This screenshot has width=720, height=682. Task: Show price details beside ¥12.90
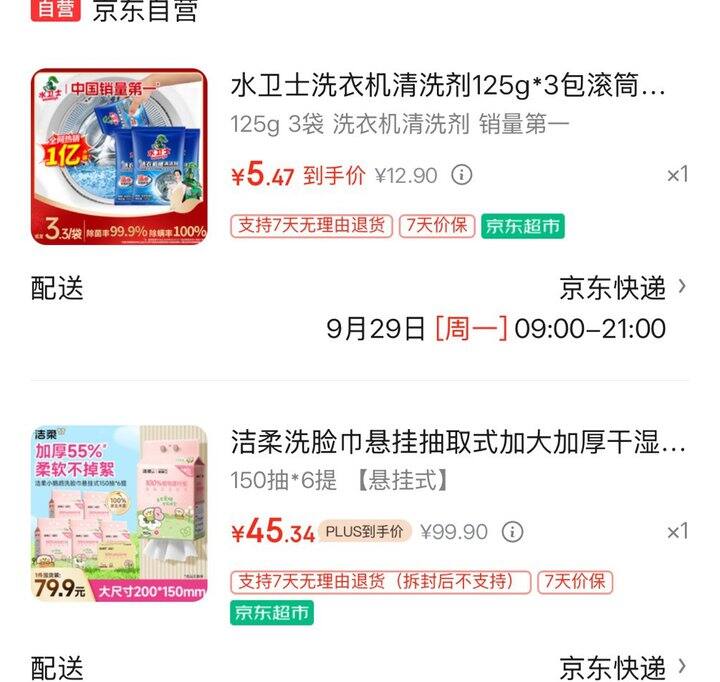pyautogui.click(x=461, y=176)
